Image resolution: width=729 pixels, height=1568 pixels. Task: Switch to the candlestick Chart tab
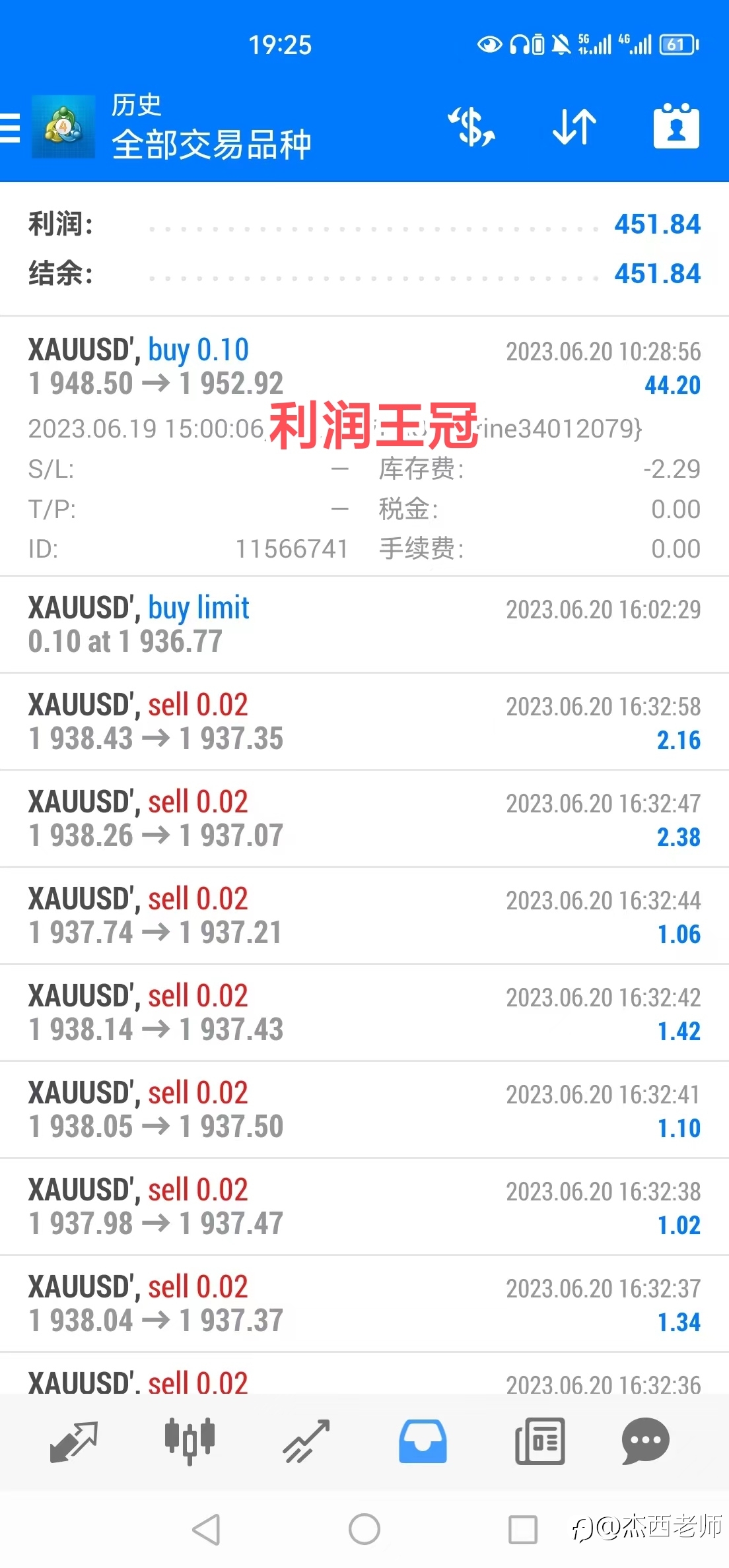click(190, 1441)
